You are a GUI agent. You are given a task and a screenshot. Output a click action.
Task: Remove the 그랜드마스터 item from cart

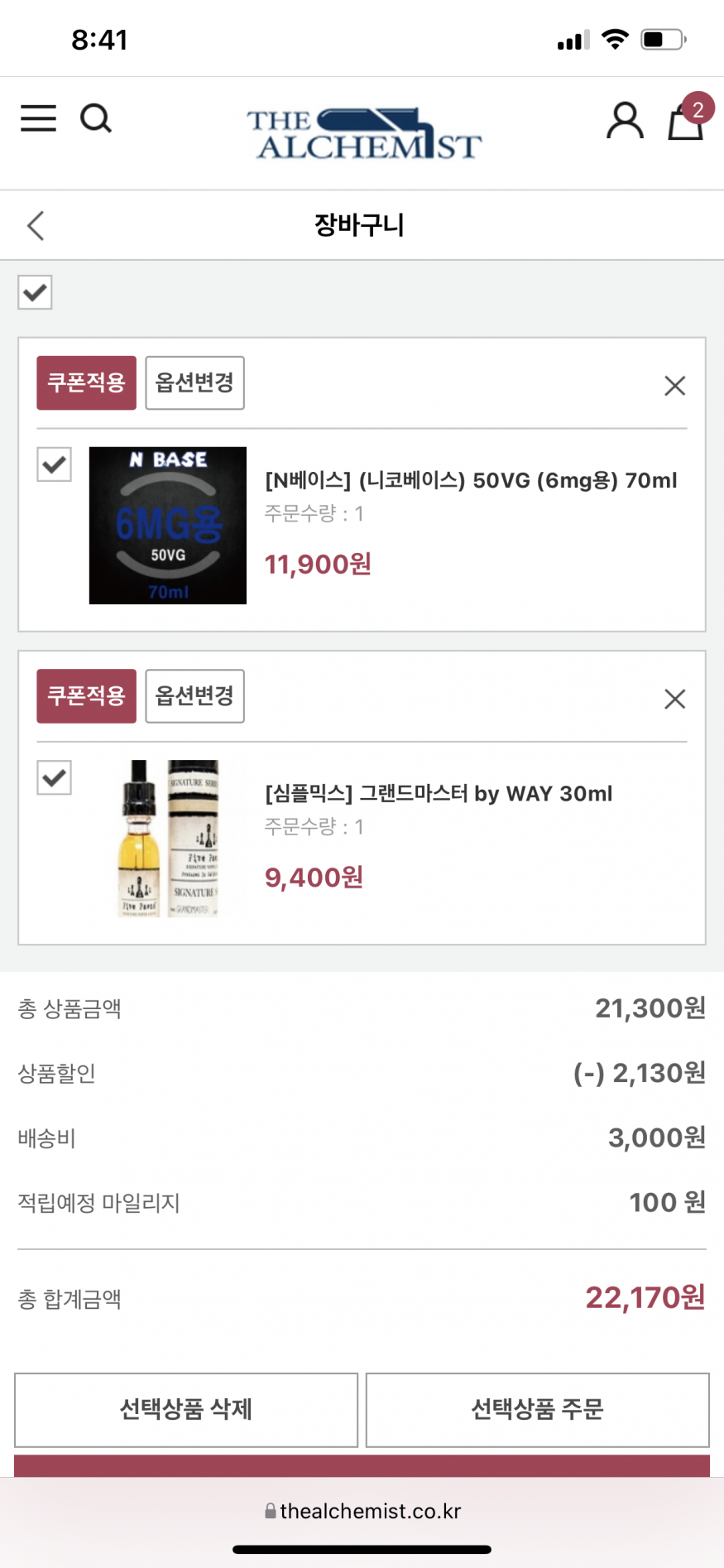click(x=674, y=700)
